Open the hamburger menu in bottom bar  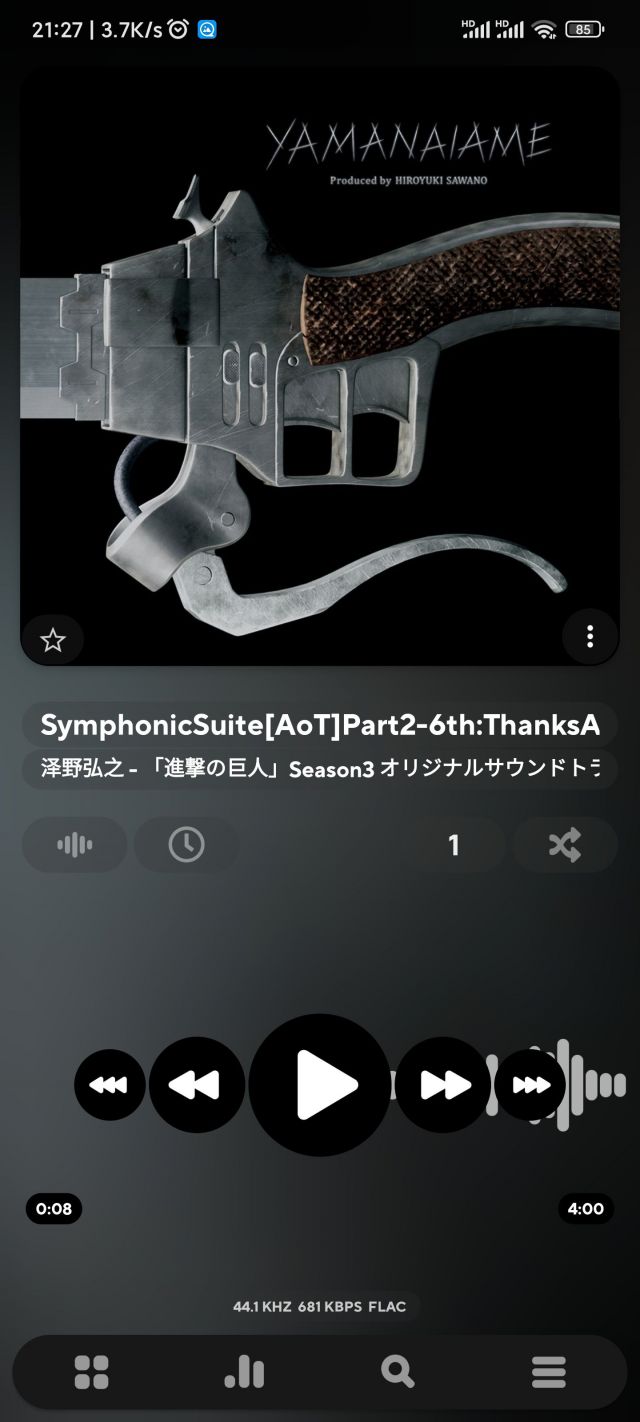point(549,1373)
